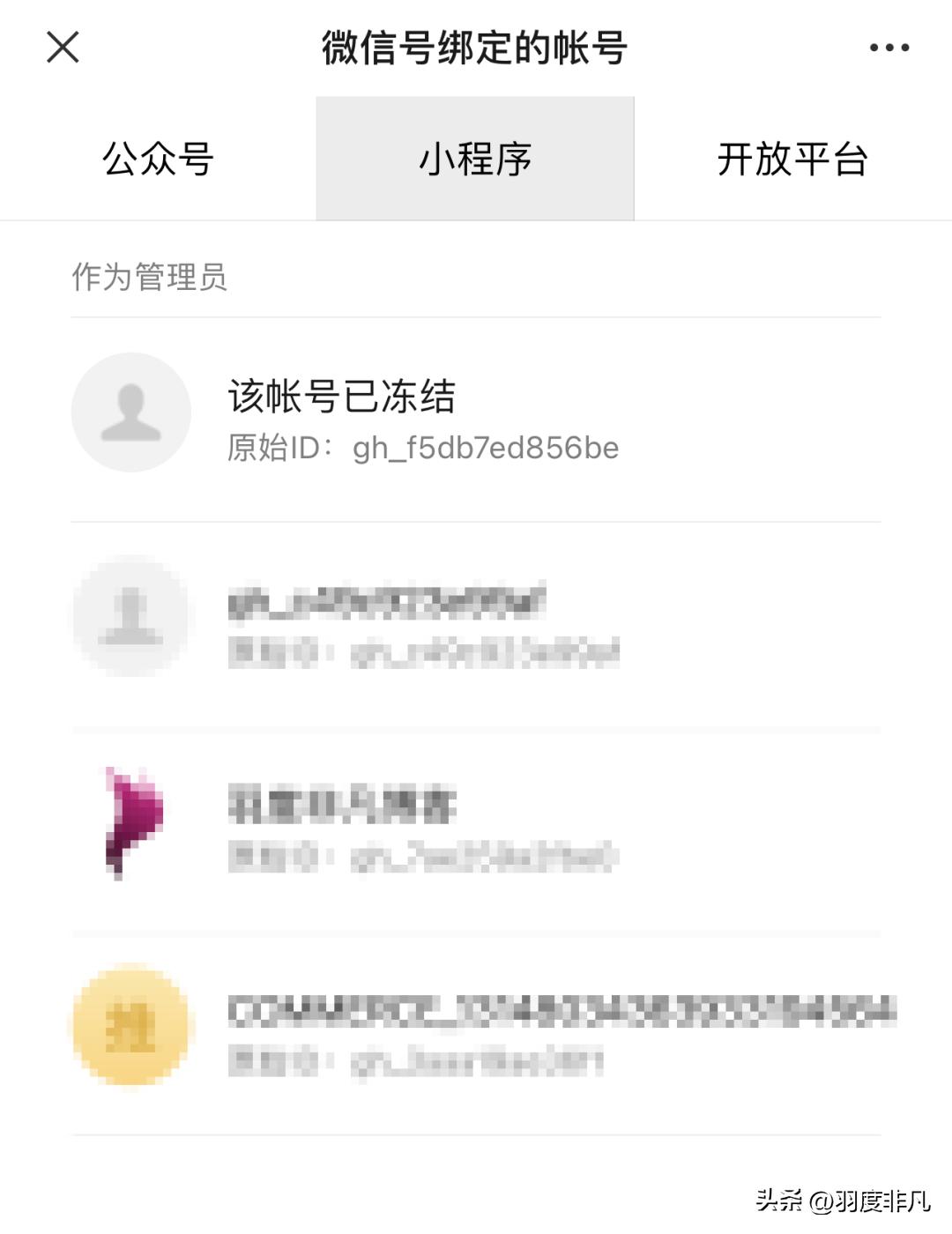Click the 羽度非凡博客 mini-program name

[x=344, y=802]
